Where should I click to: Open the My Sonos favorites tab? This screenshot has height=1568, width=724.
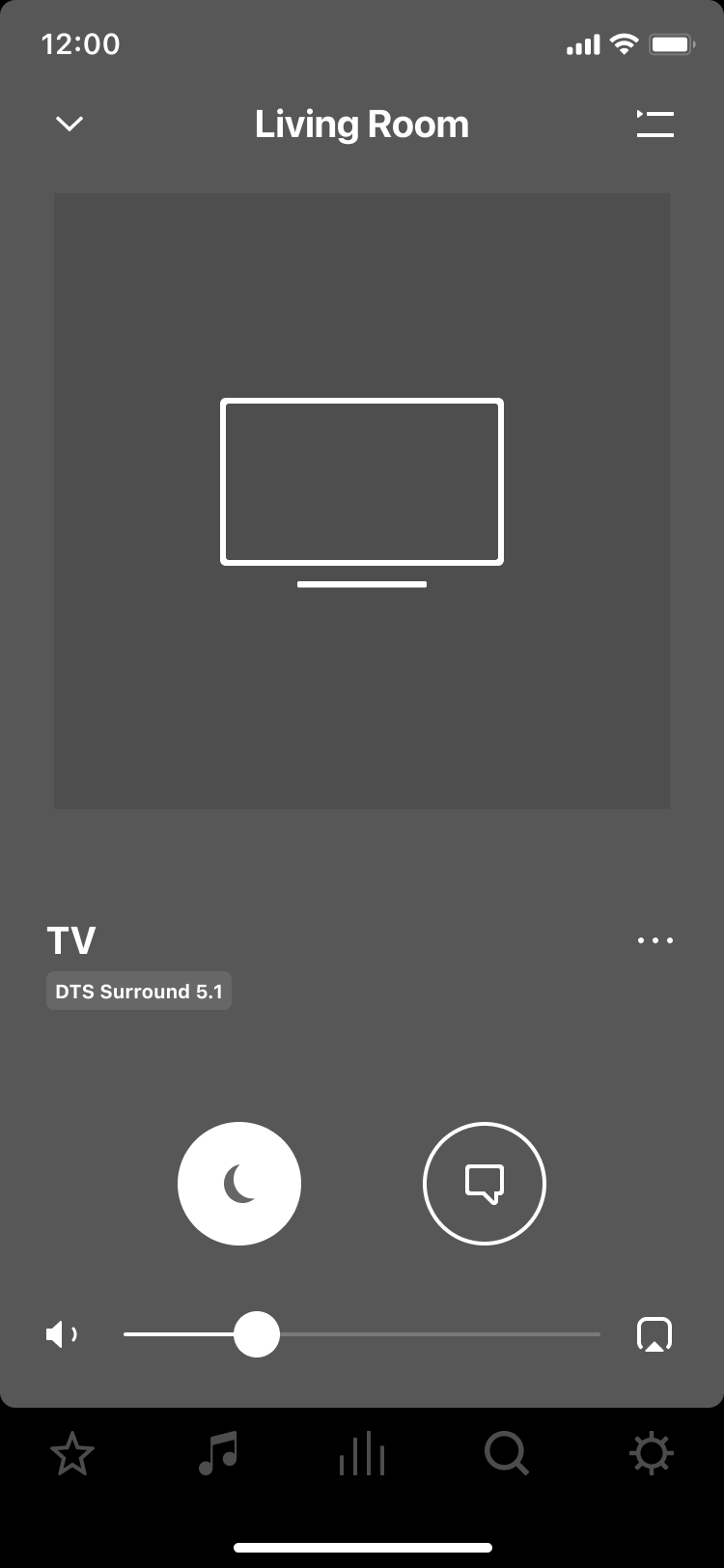click(72, 1454)
